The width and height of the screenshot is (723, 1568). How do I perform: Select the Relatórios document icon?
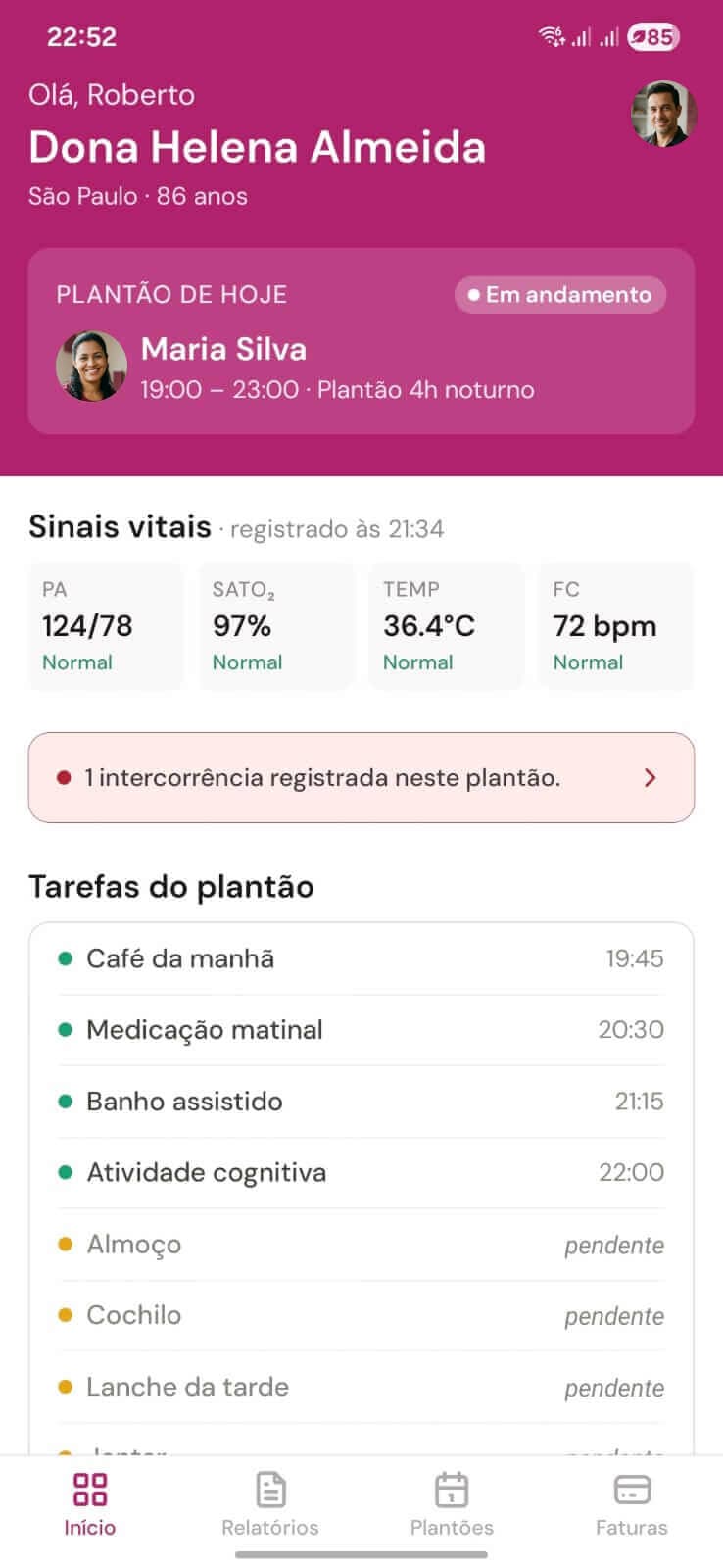tap(270, 1488)
